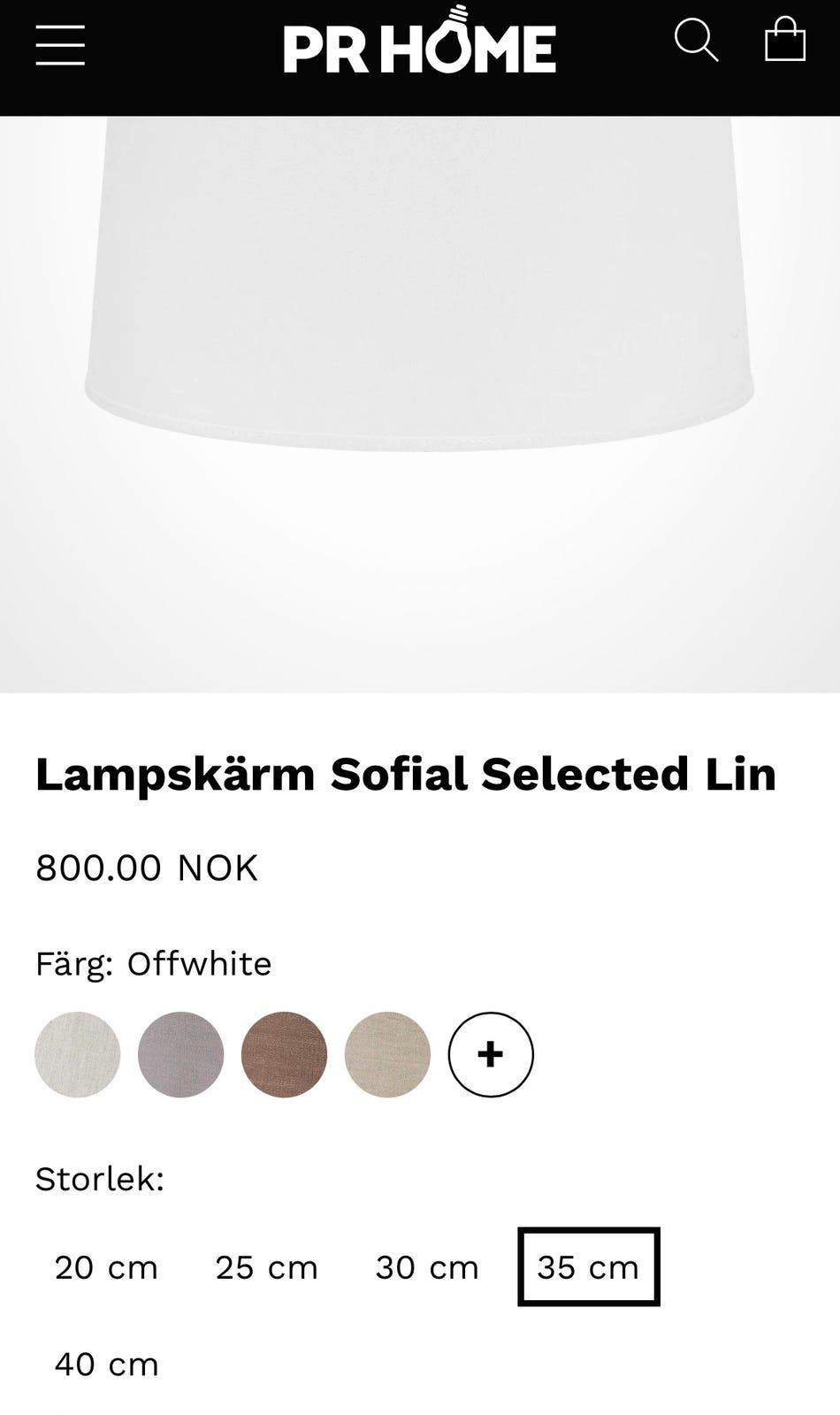
Task: Show more colors with plus button
Action: [x=491, y=1054]
